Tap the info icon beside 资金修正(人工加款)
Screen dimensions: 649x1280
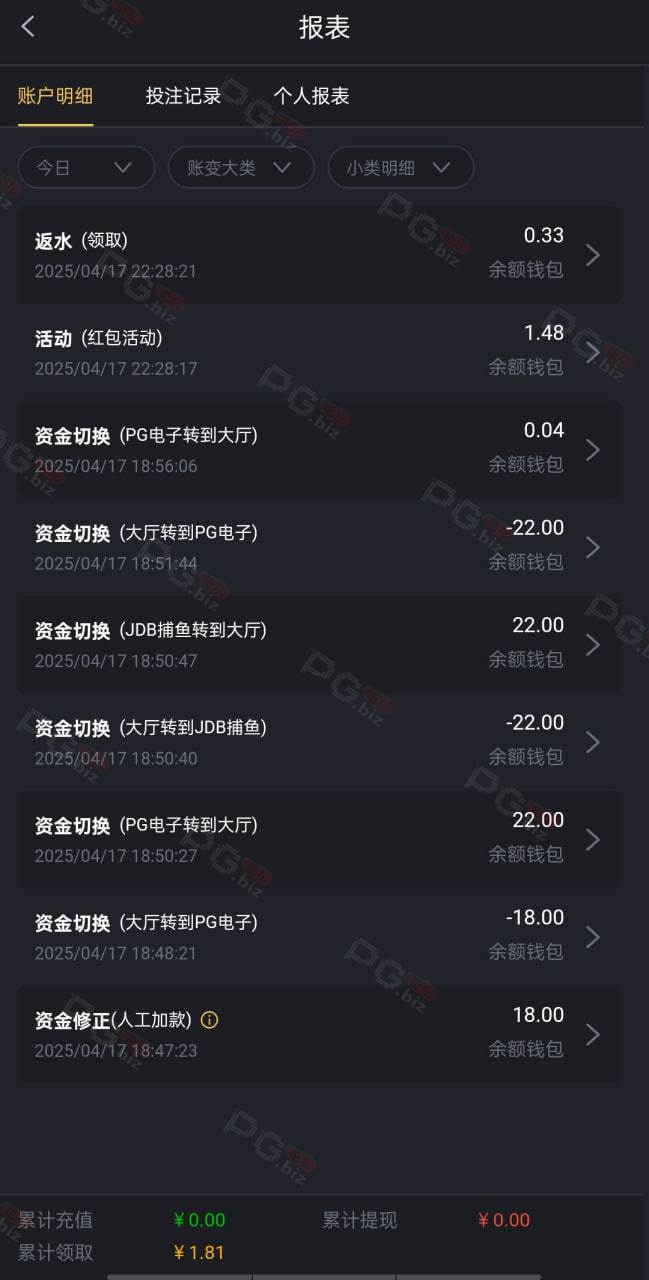click(209, 1020)
